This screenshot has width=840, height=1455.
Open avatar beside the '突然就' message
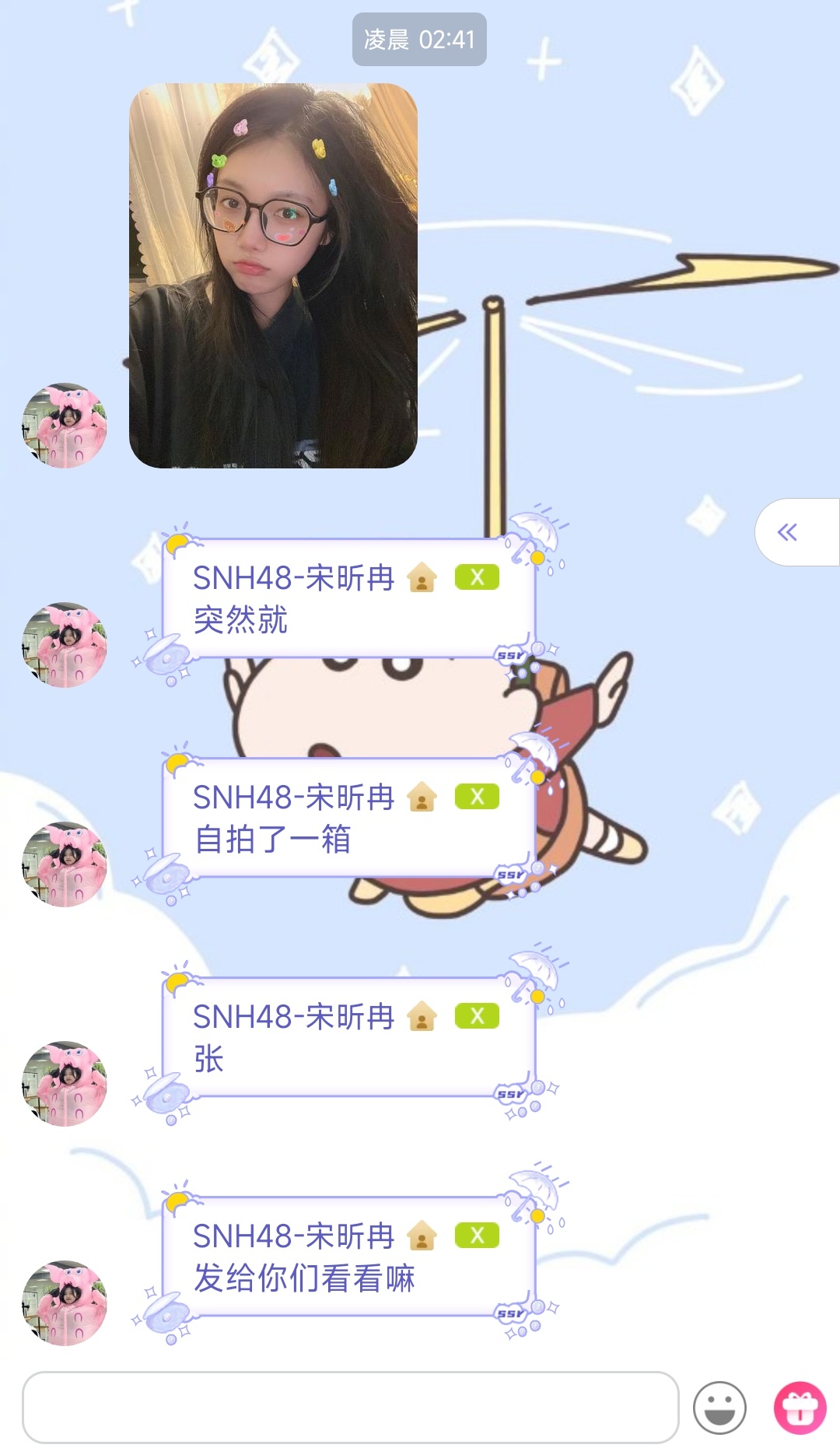coord(65,644)
